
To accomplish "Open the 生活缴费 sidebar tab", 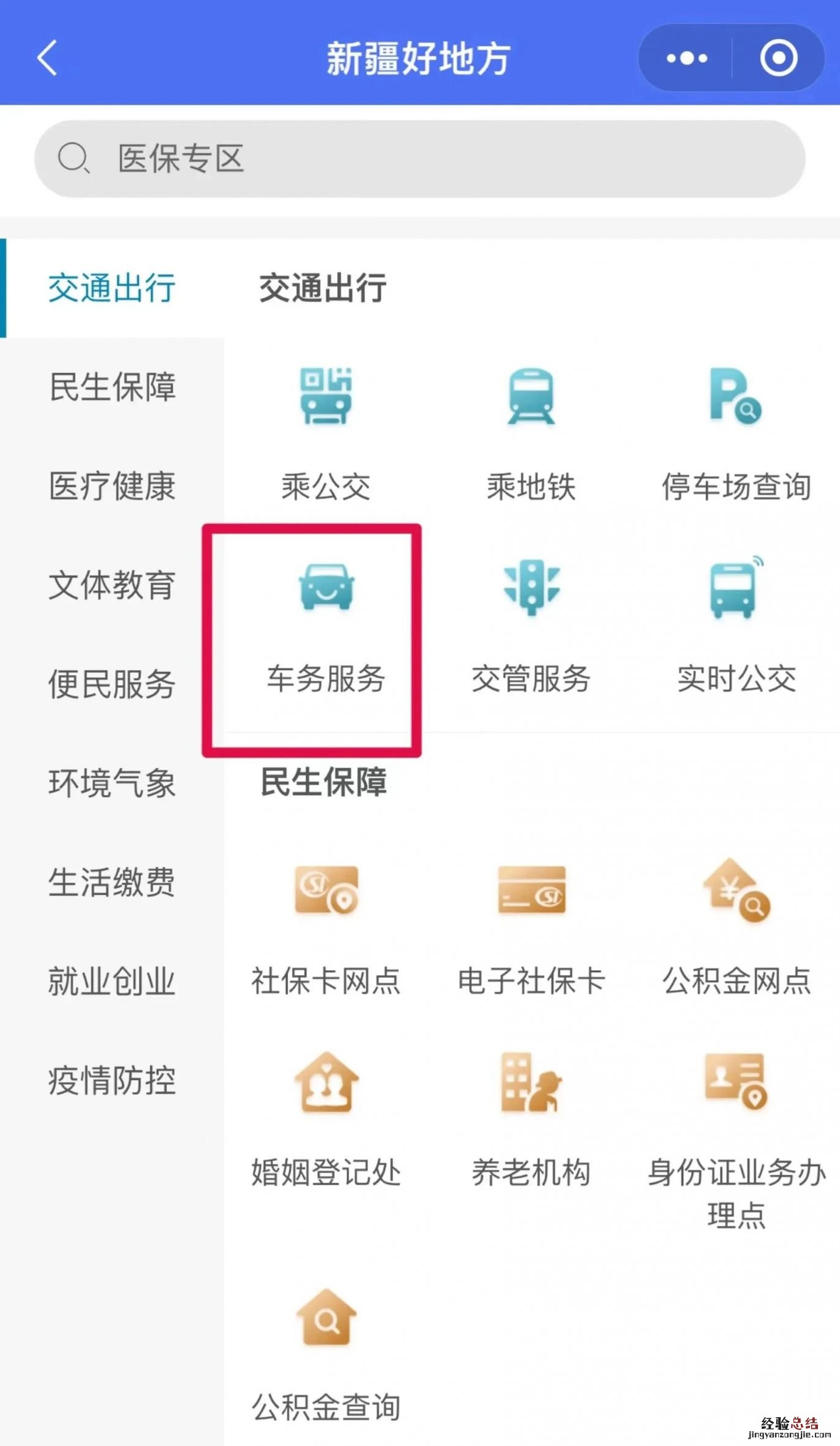I will 112,882.
